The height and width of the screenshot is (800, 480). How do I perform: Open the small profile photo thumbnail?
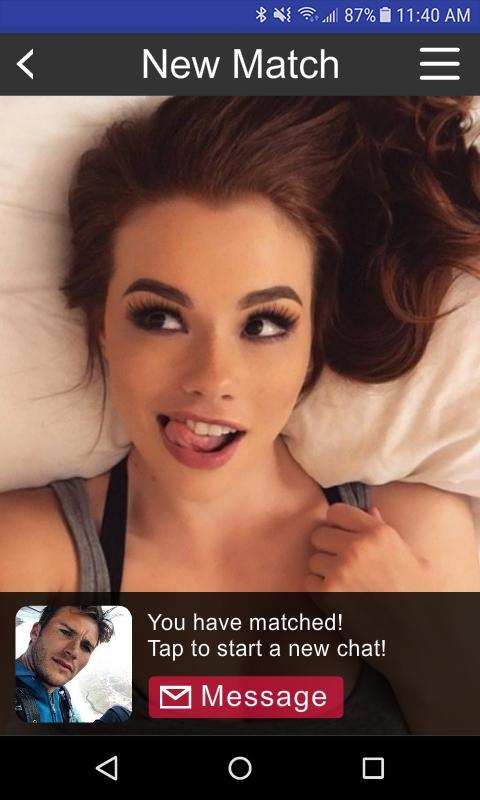(73, 664)
